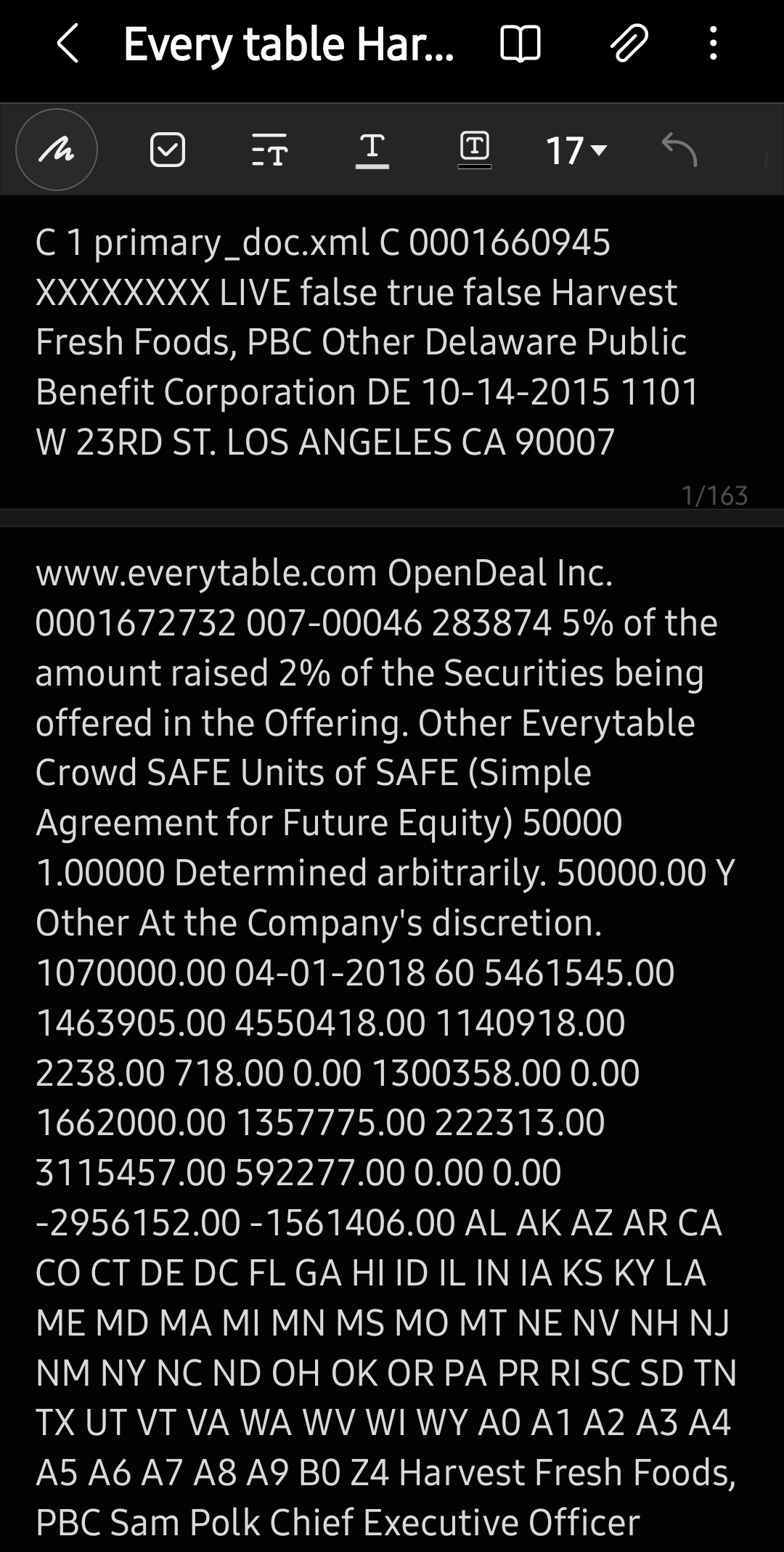
Task: Undo the last edit
Action: [679, 150]
